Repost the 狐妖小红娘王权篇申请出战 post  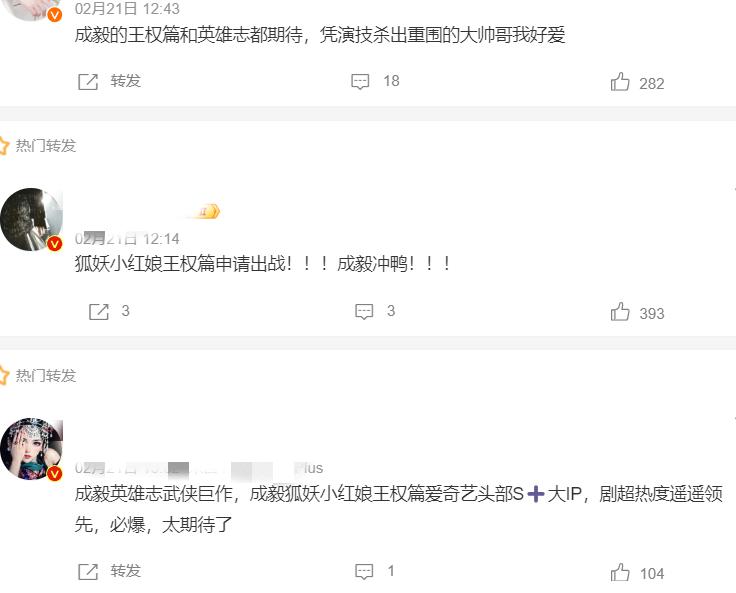click(x=109, y=312)
